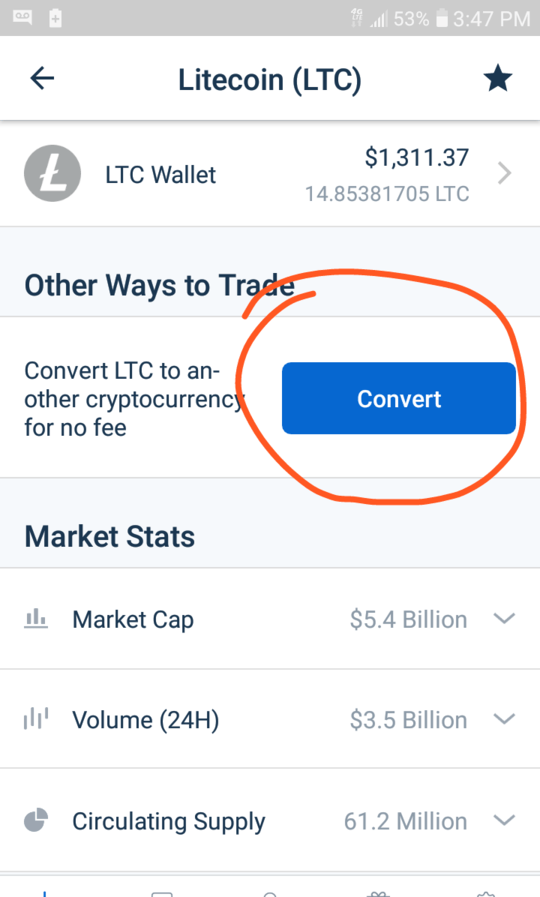This screenshot has width=540, height=897.
Task: Tap the blue Convert button
Action: (399, 398)
